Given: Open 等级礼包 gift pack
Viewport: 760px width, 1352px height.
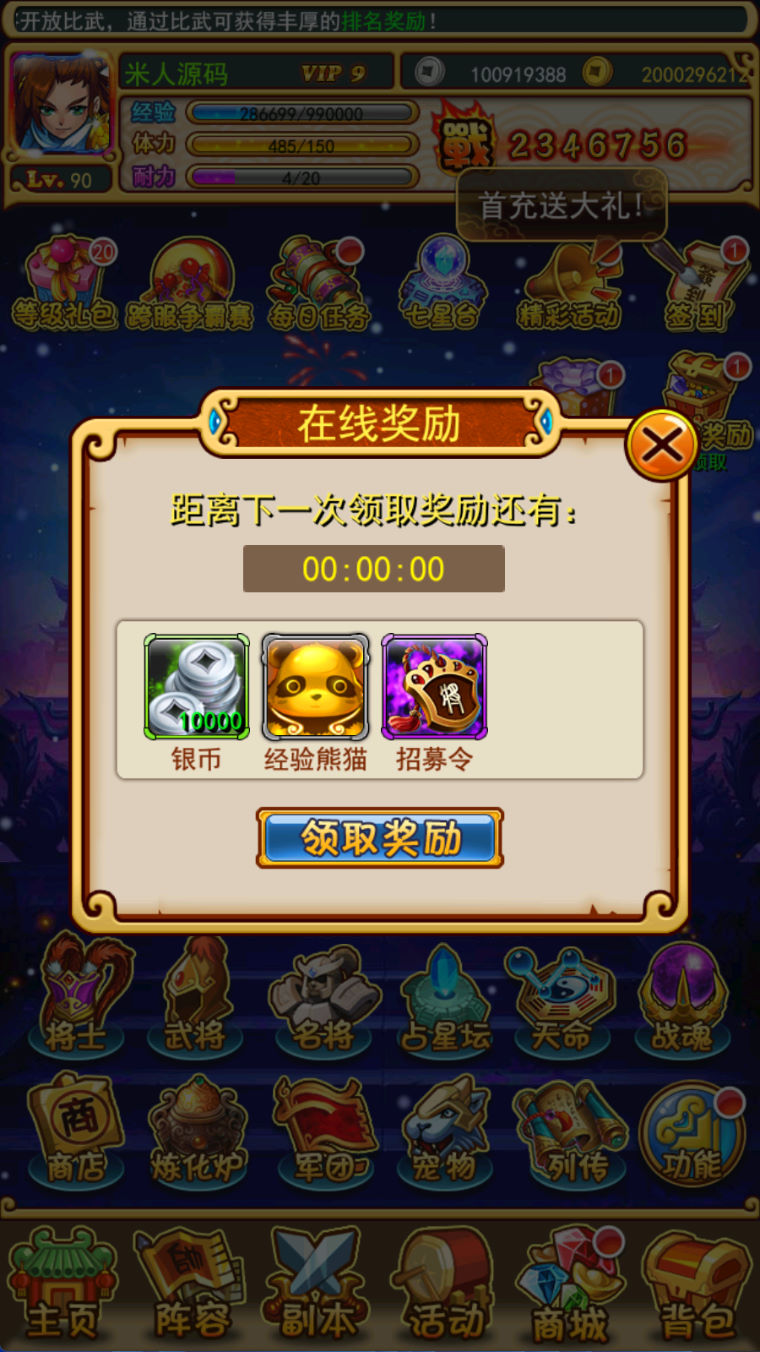Looking at the screenshot, I should [x=64, y=285].
